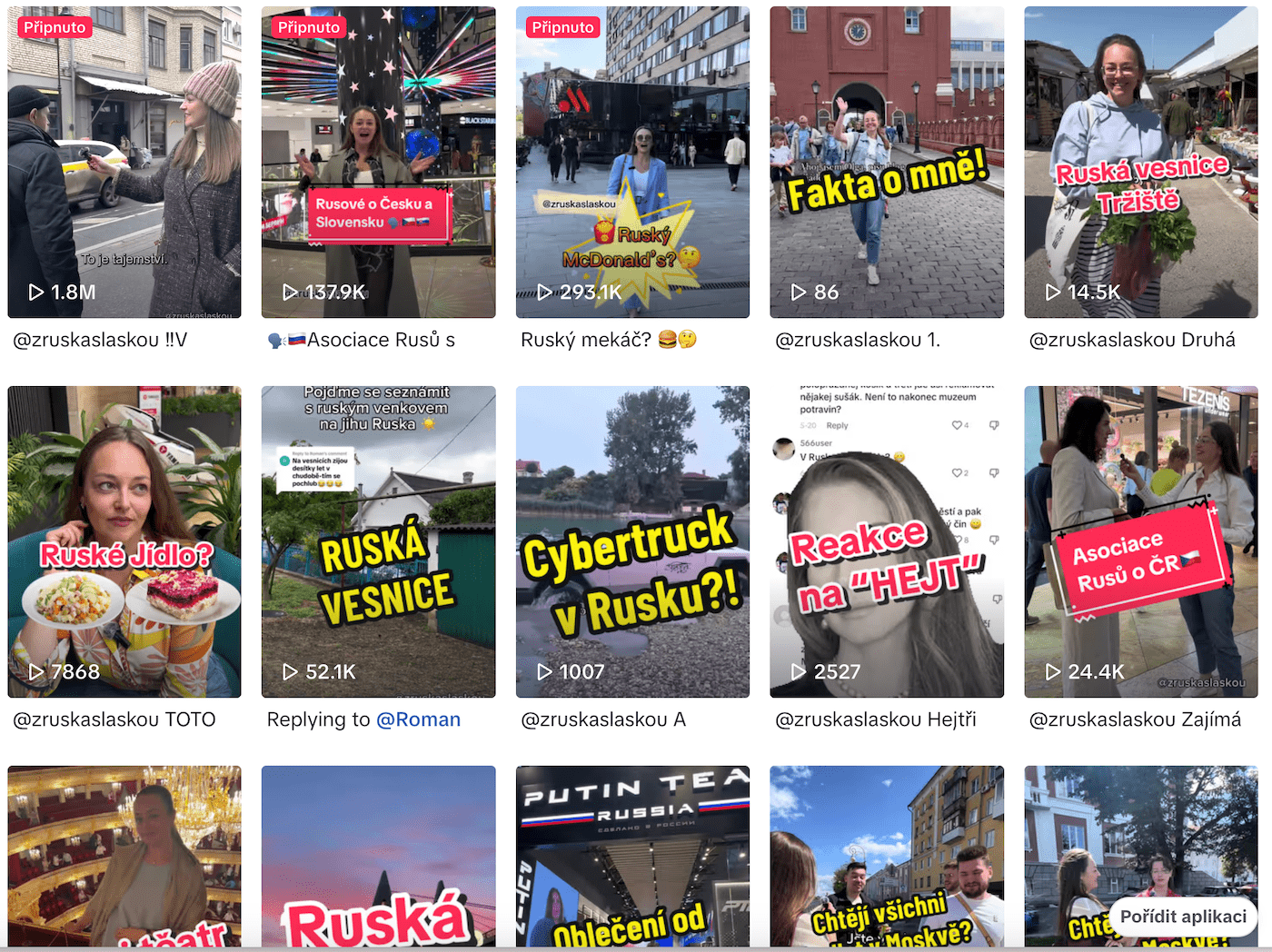This screenshot has height=952, width=1272.
Task: Open the 'Reakce na HEJT' video
Action: point(887,541)
